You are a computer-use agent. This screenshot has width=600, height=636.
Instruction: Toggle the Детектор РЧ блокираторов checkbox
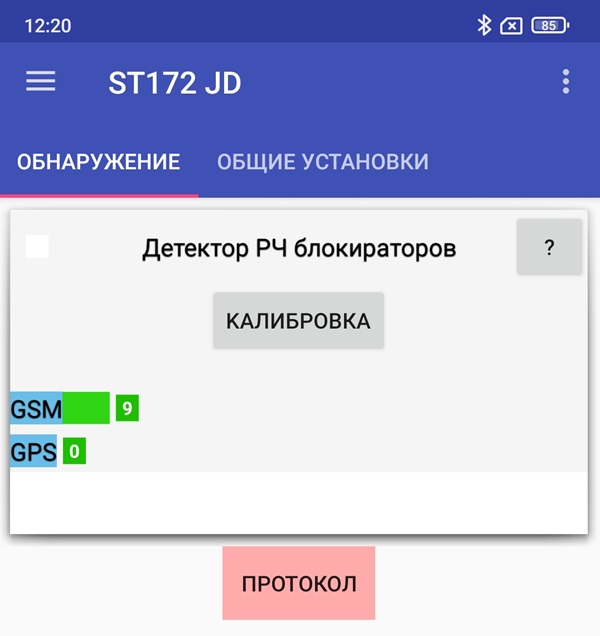pyautogui.click(x=37, y=247)
